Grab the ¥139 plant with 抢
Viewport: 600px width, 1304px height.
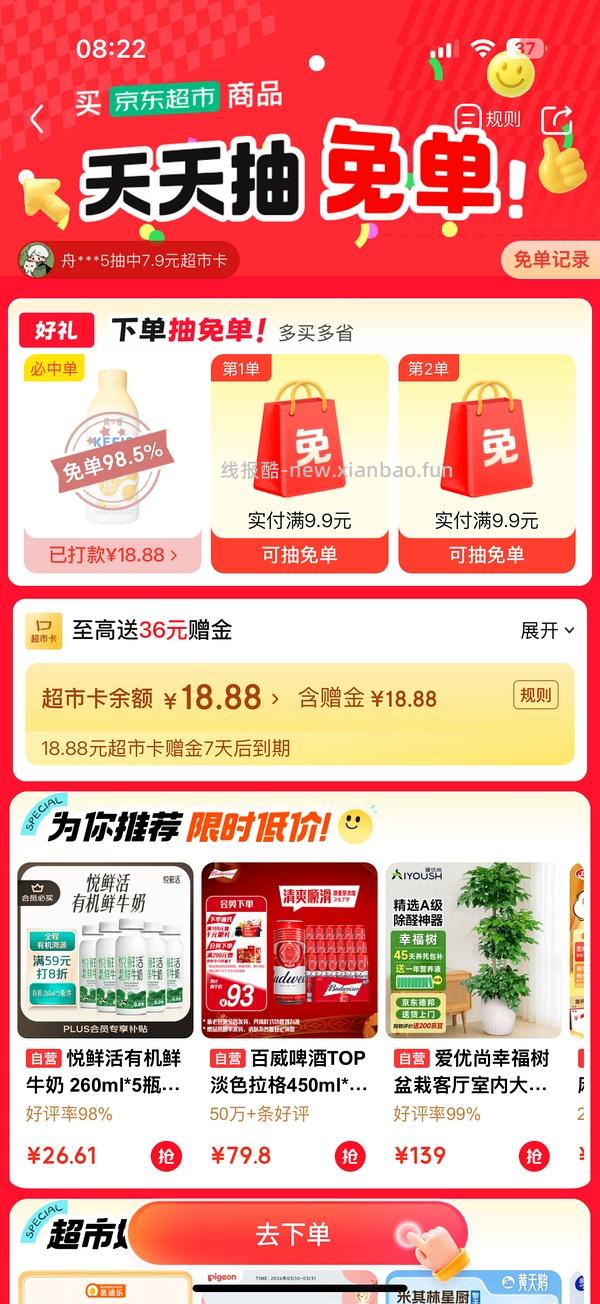coord(534,1156)
